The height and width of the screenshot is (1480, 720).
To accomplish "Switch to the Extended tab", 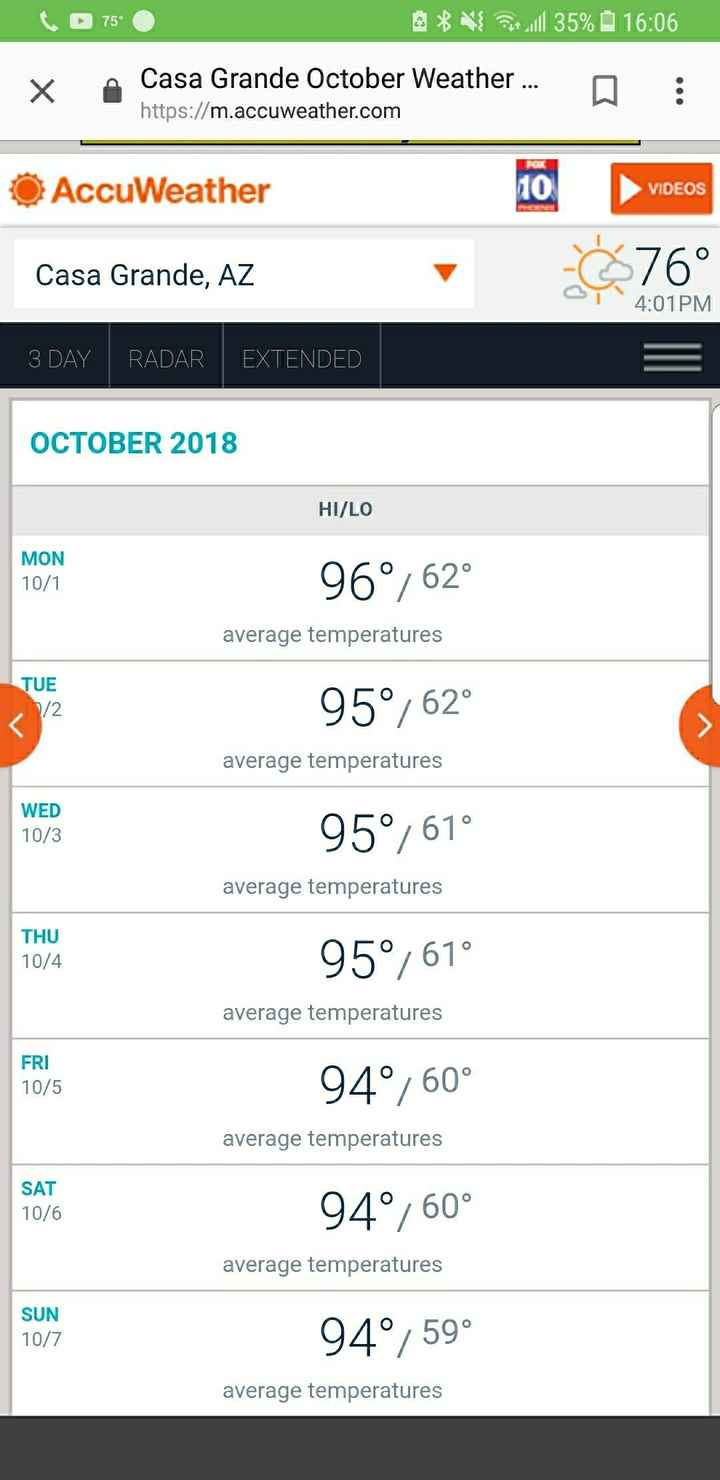I will pyautogui.click(x=301, y=358).
